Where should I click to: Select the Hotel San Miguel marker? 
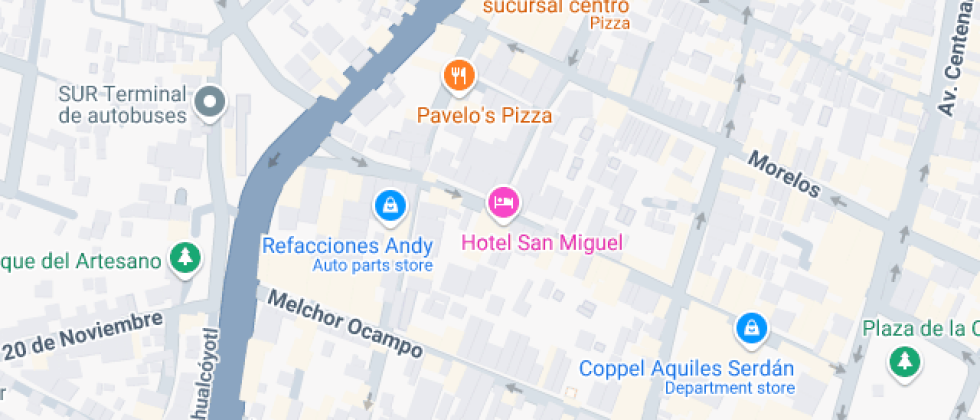pos(502,202)
